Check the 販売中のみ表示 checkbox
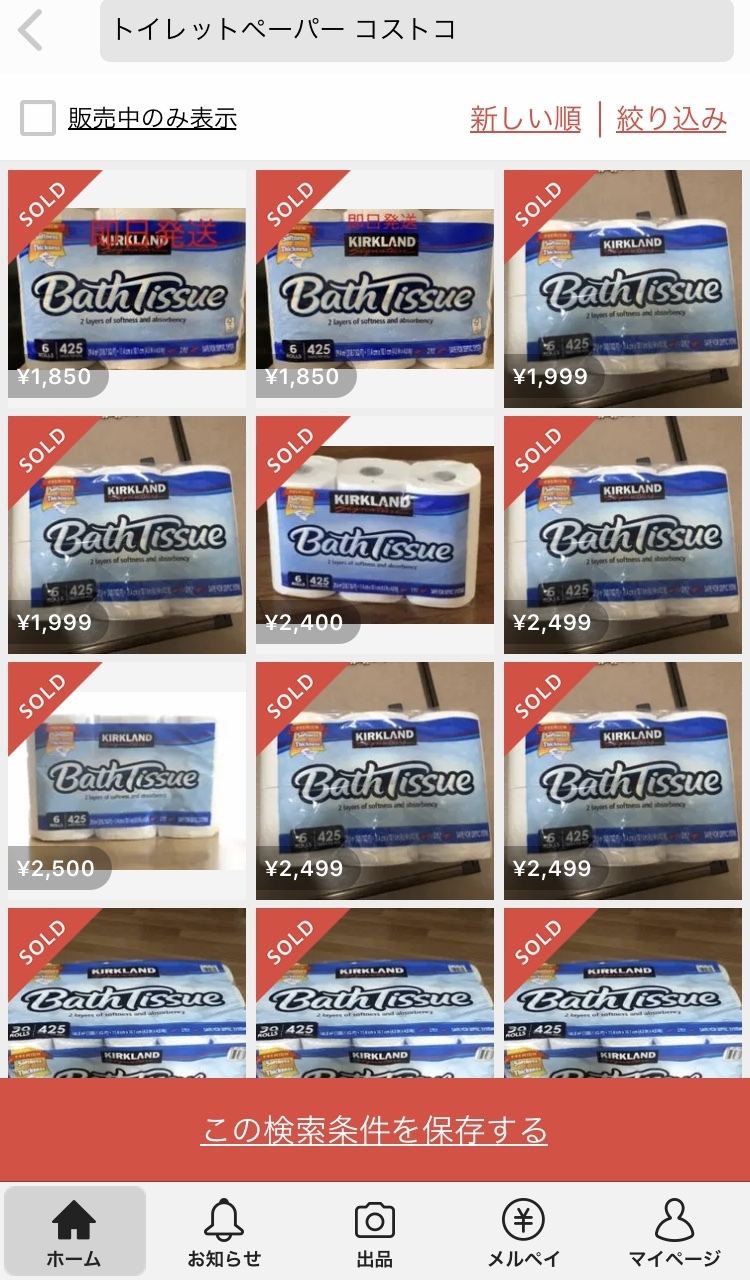This screenshot has width=750, height=1280. click(x=38, y=119)
